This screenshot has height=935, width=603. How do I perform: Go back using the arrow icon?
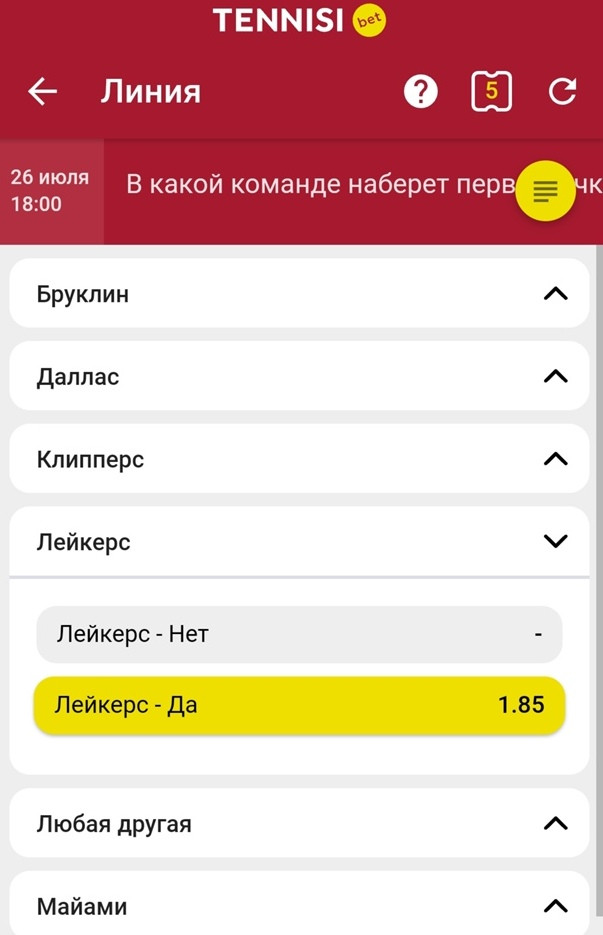click(43, 92)
